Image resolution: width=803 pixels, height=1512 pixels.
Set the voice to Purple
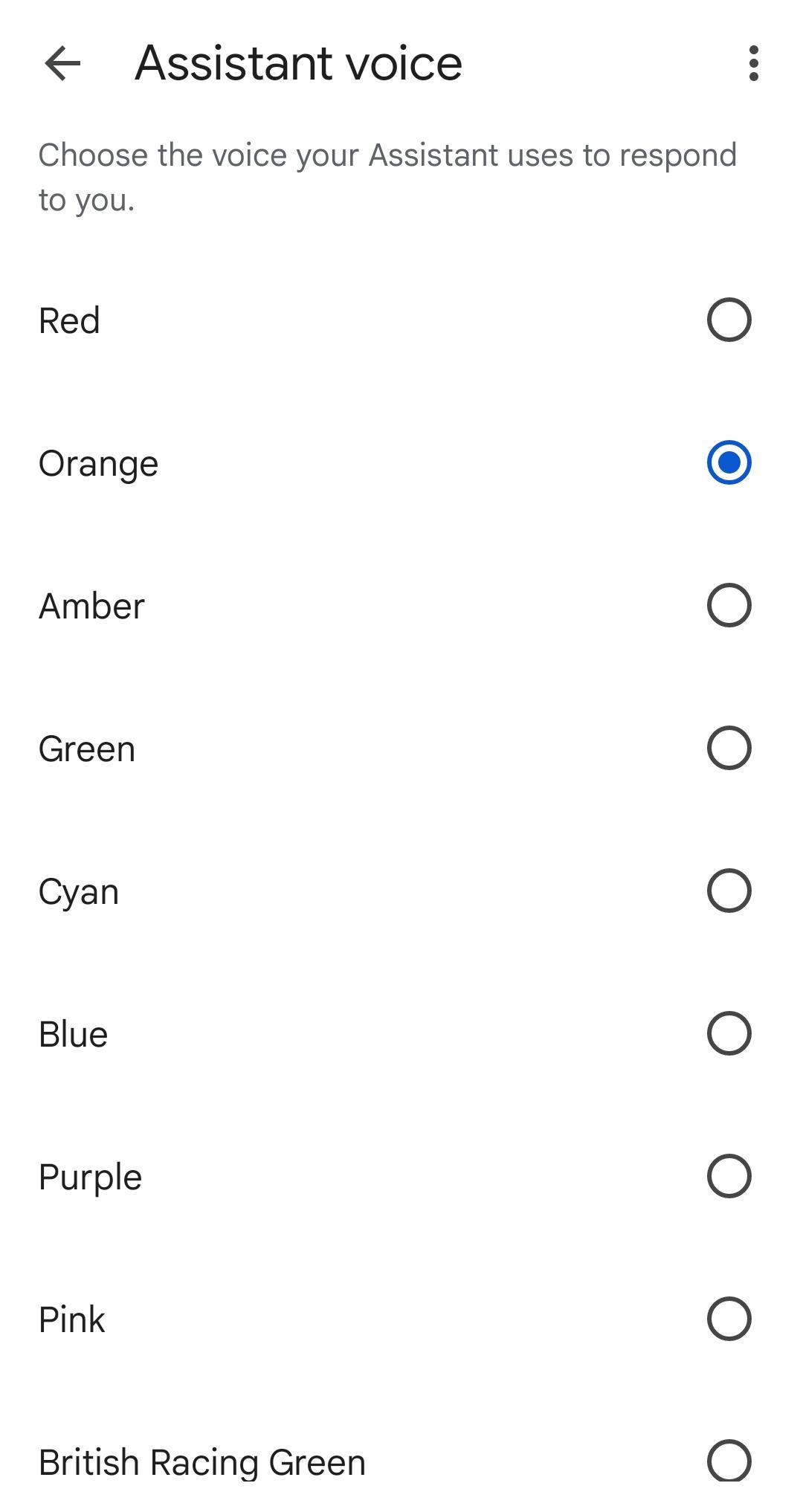tap(729, 1177)
